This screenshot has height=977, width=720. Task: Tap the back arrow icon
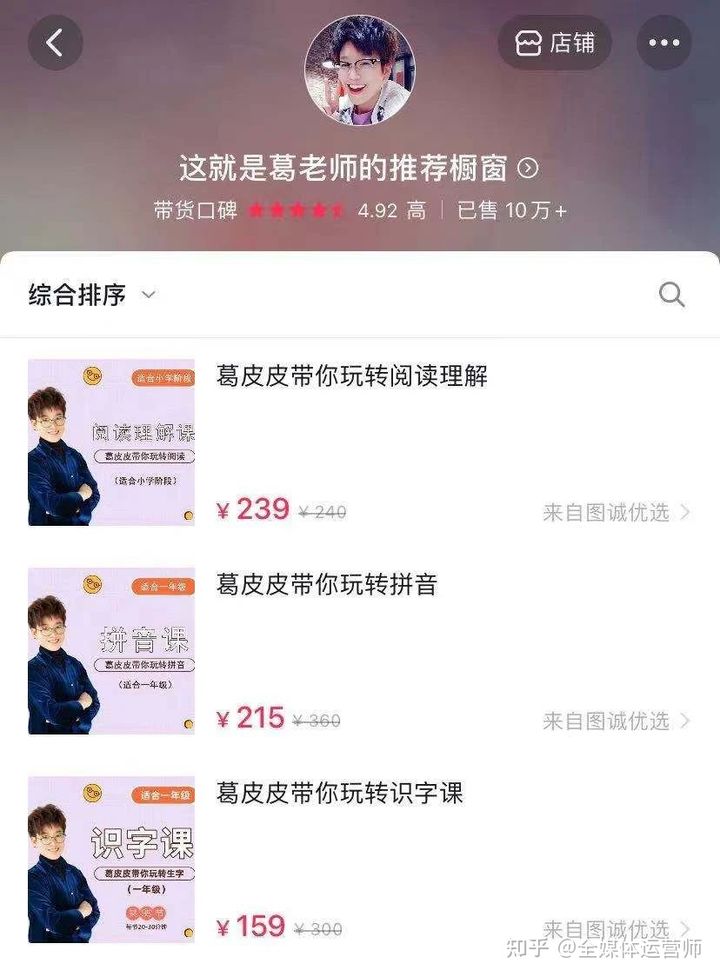pyautogui.click(x=55, y=43)
